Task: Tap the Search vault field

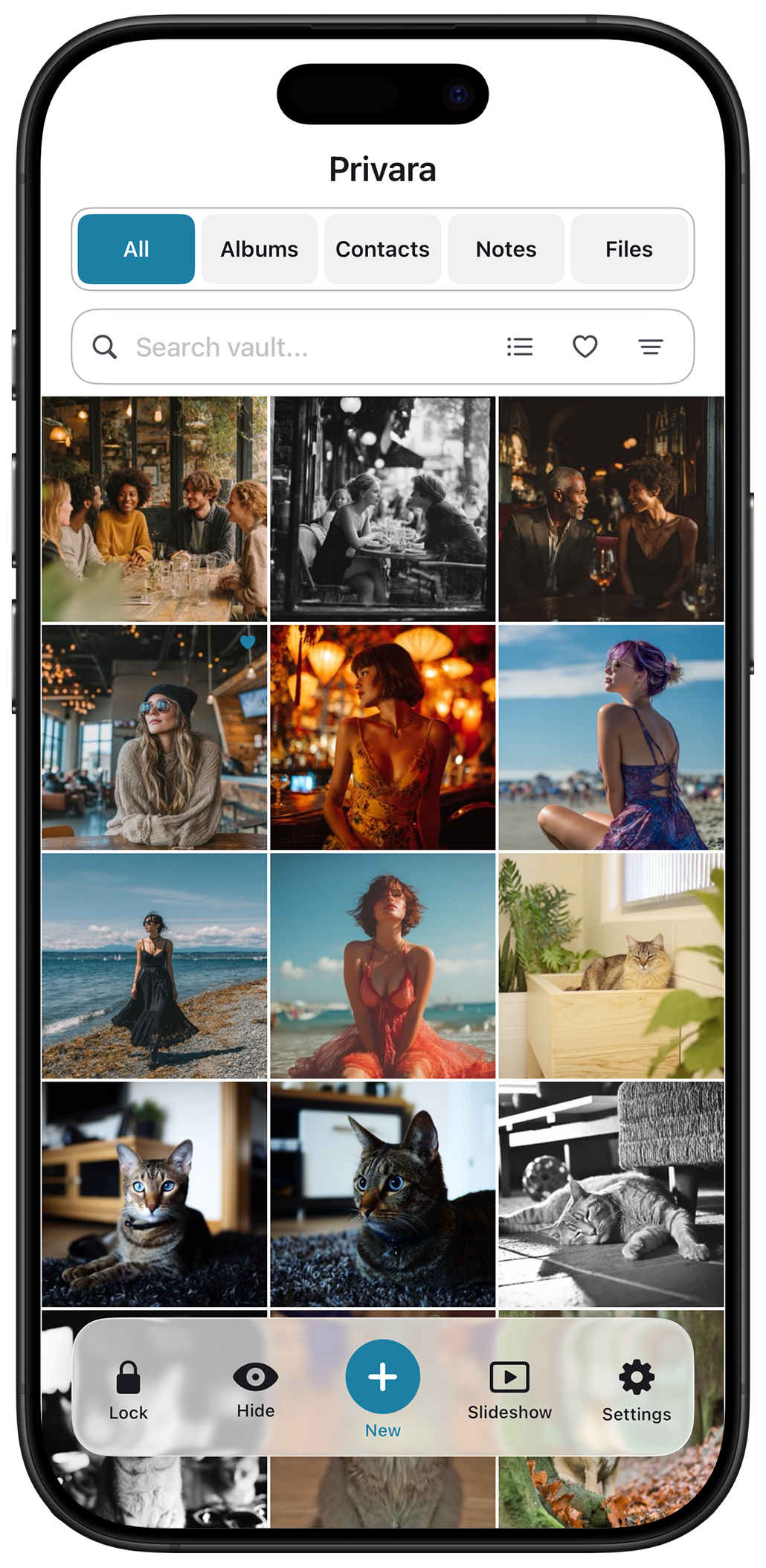Action: 297,347
